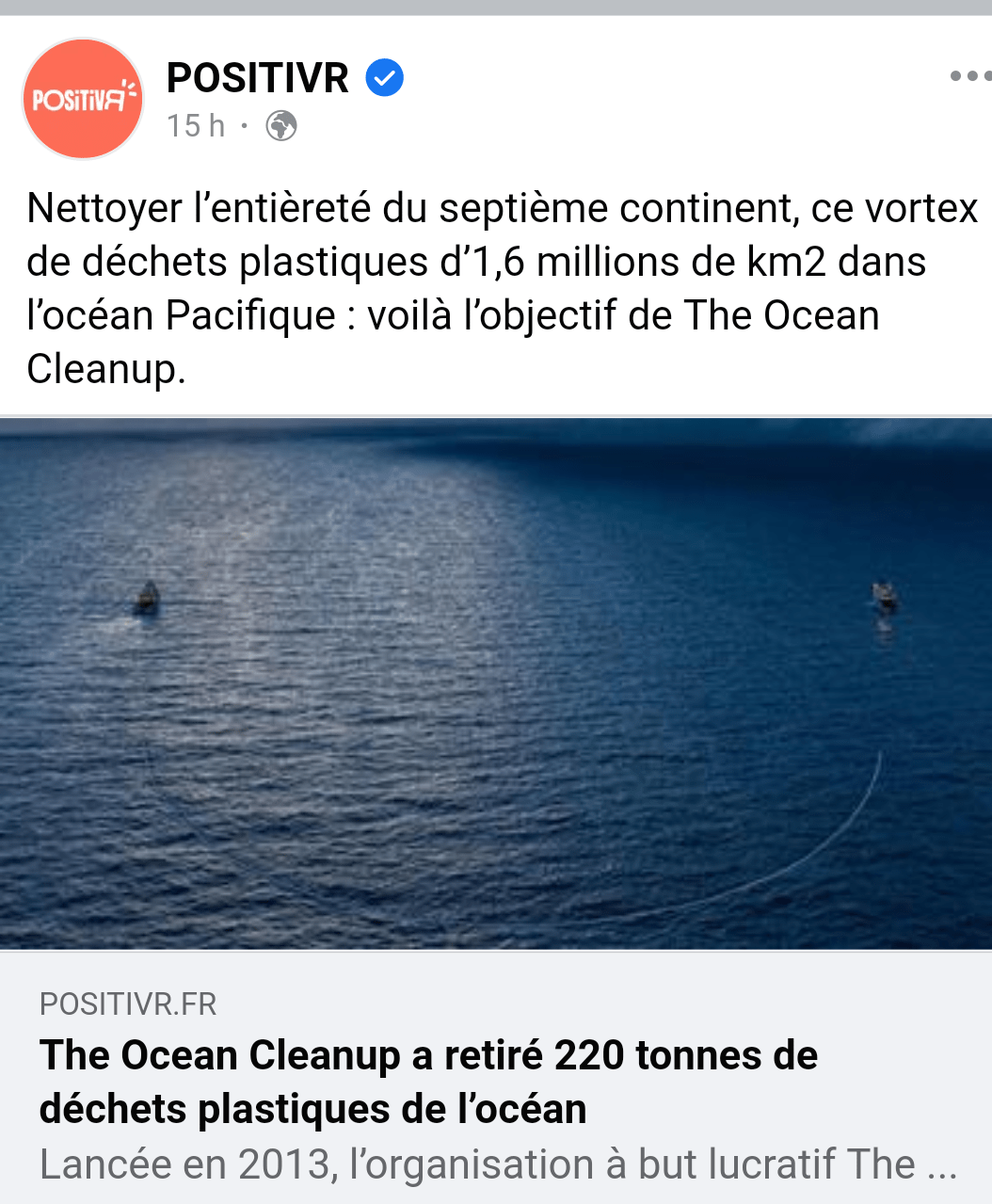The image size is (992, 1204).
Task: Open the ocean photo link preview
Action: point(496,682)
